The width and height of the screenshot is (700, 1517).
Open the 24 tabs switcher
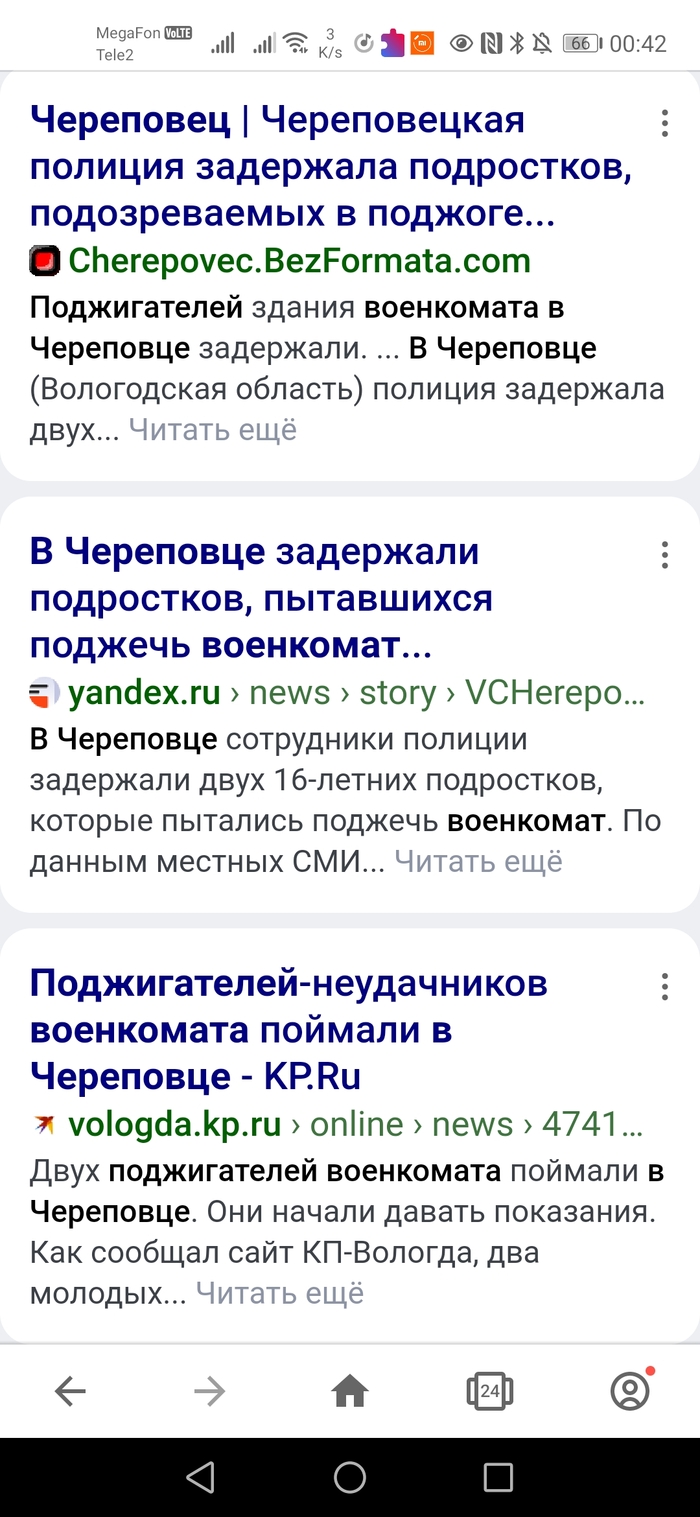(x=490, y=1391)
